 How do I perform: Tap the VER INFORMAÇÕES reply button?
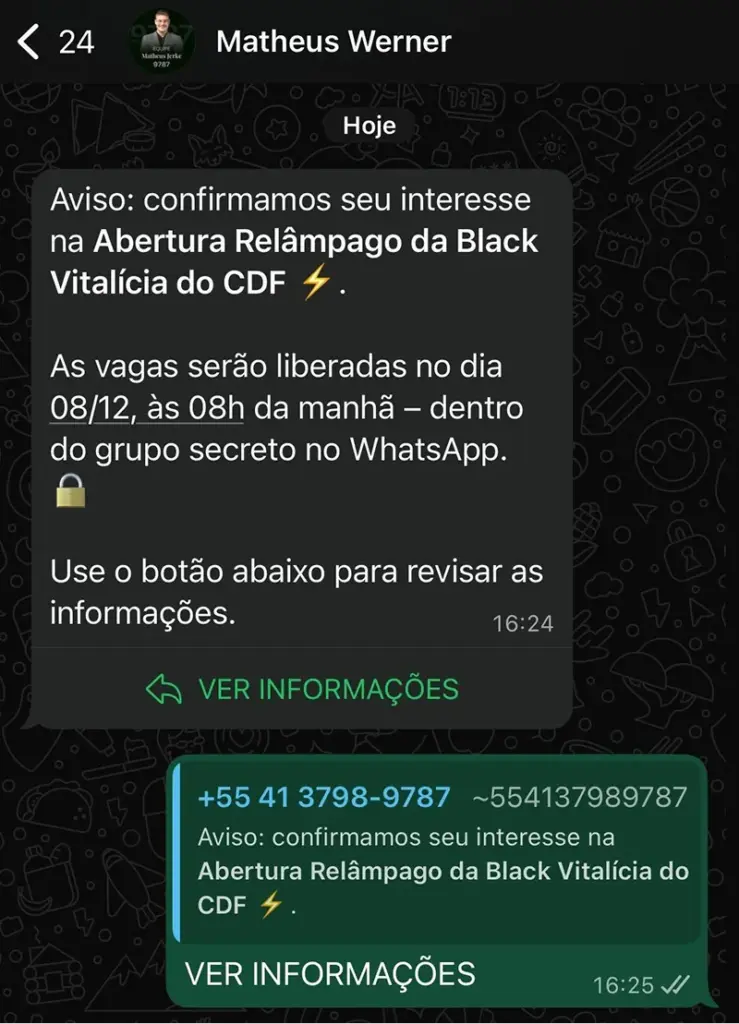tap(302, 689)
